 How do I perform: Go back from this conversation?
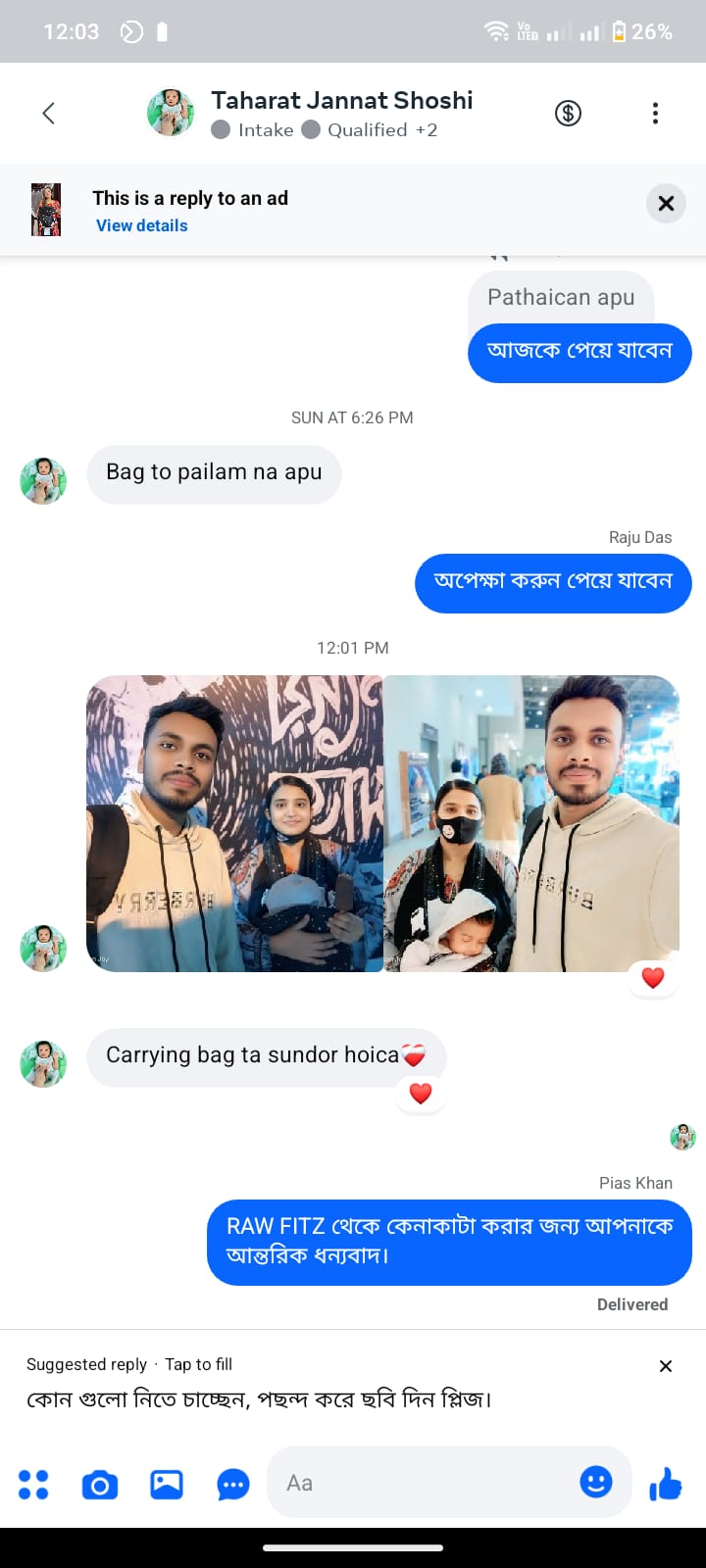tap(48, 114)
